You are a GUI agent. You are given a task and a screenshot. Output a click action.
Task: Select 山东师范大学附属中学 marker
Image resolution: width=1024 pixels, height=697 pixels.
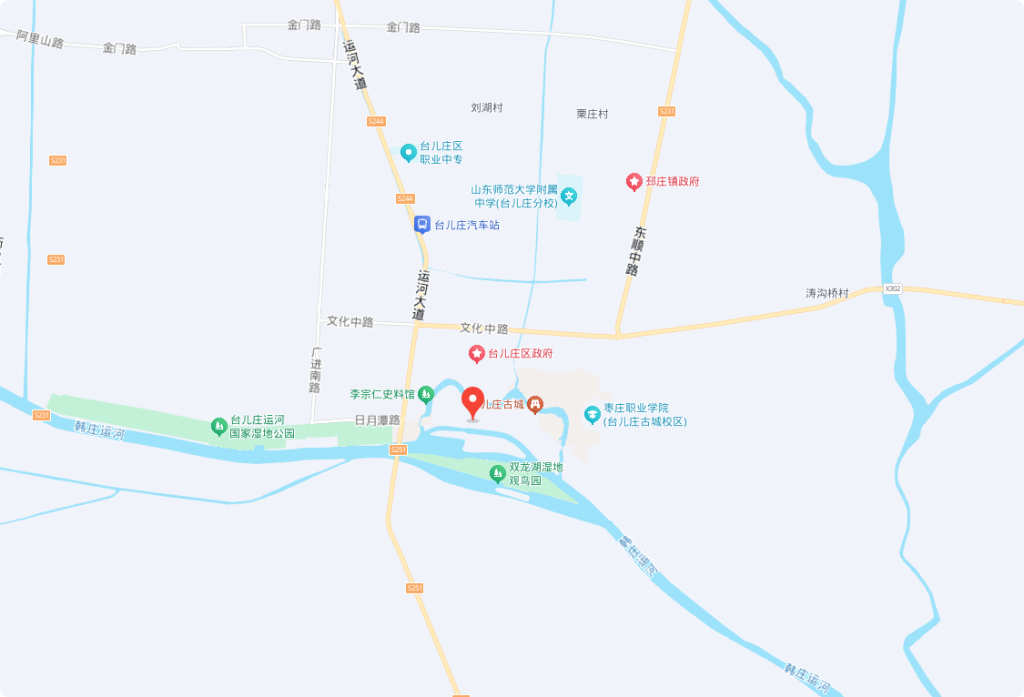point(568,195)
